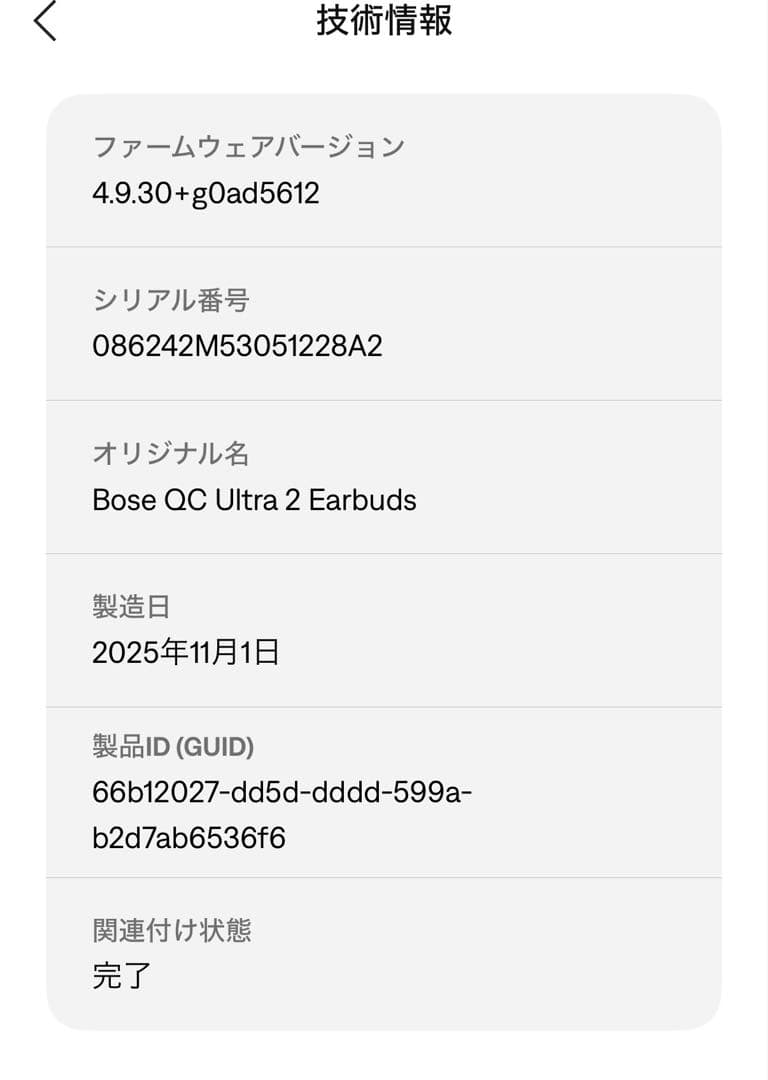Go back from the 技術情報 screen
This screenshot has width=768, height=1080.
[x=45, y=21]
